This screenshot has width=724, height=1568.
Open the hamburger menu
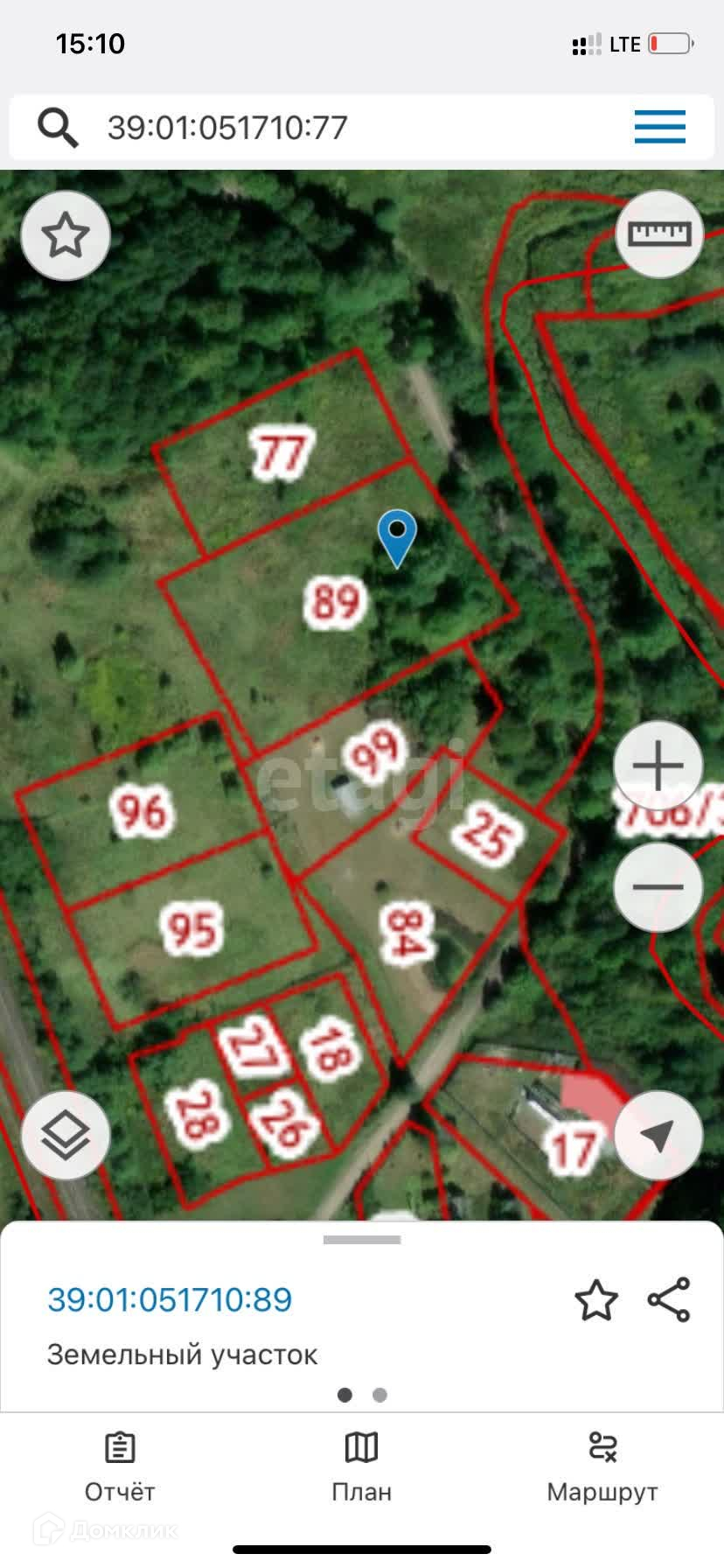pyautogui.click(x=659, y=128)
